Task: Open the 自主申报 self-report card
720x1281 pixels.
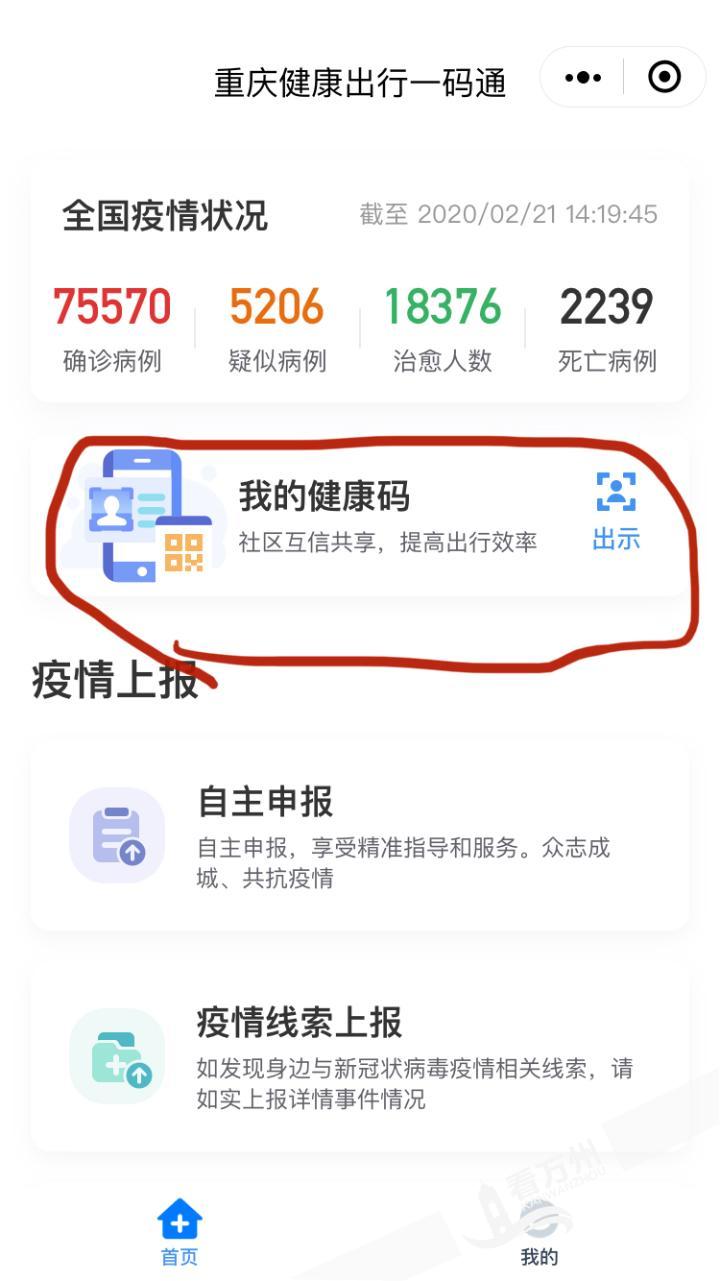Action: 360,837
